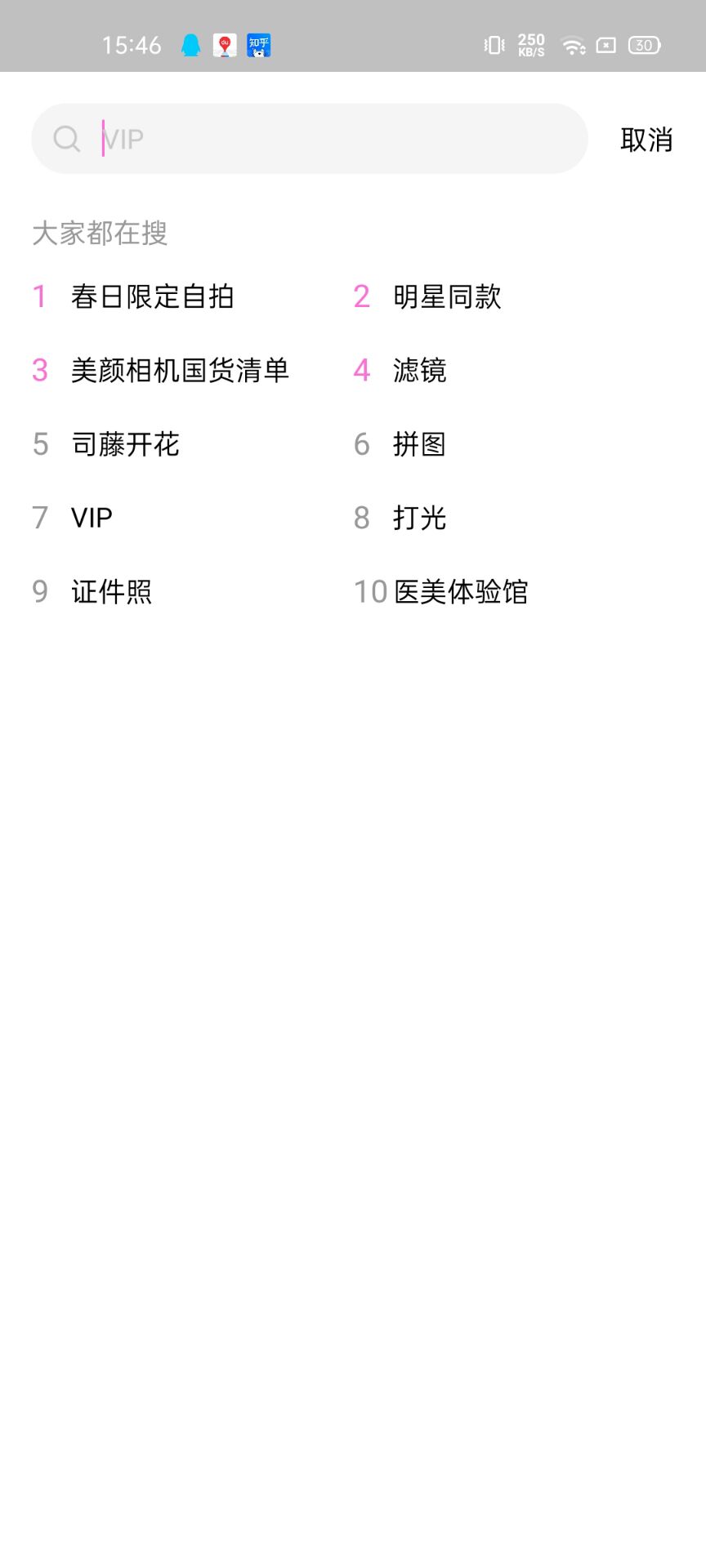Open the 证件照 suggestion

coord(111,591)
